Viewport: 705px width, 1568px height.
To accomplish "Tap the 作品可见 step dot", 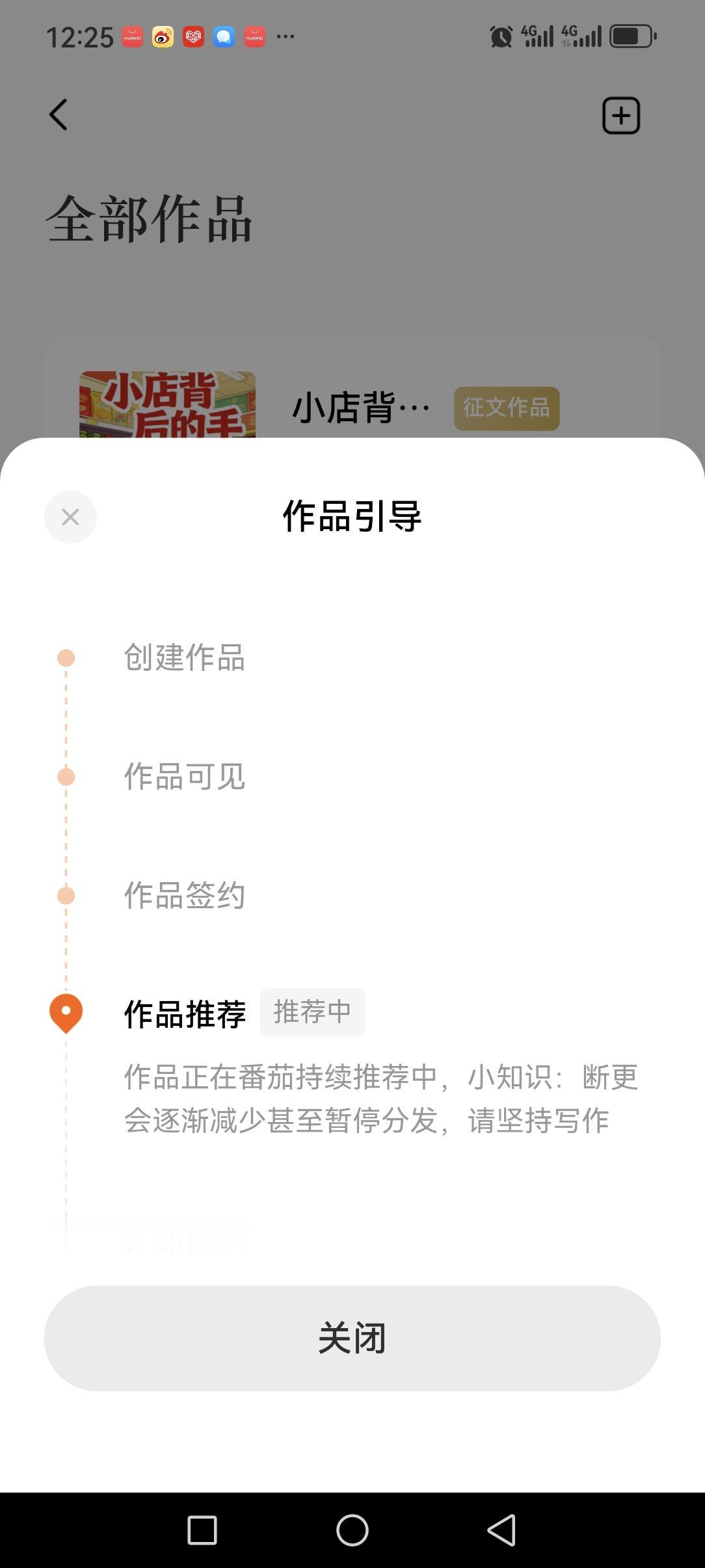I will 65,776.
